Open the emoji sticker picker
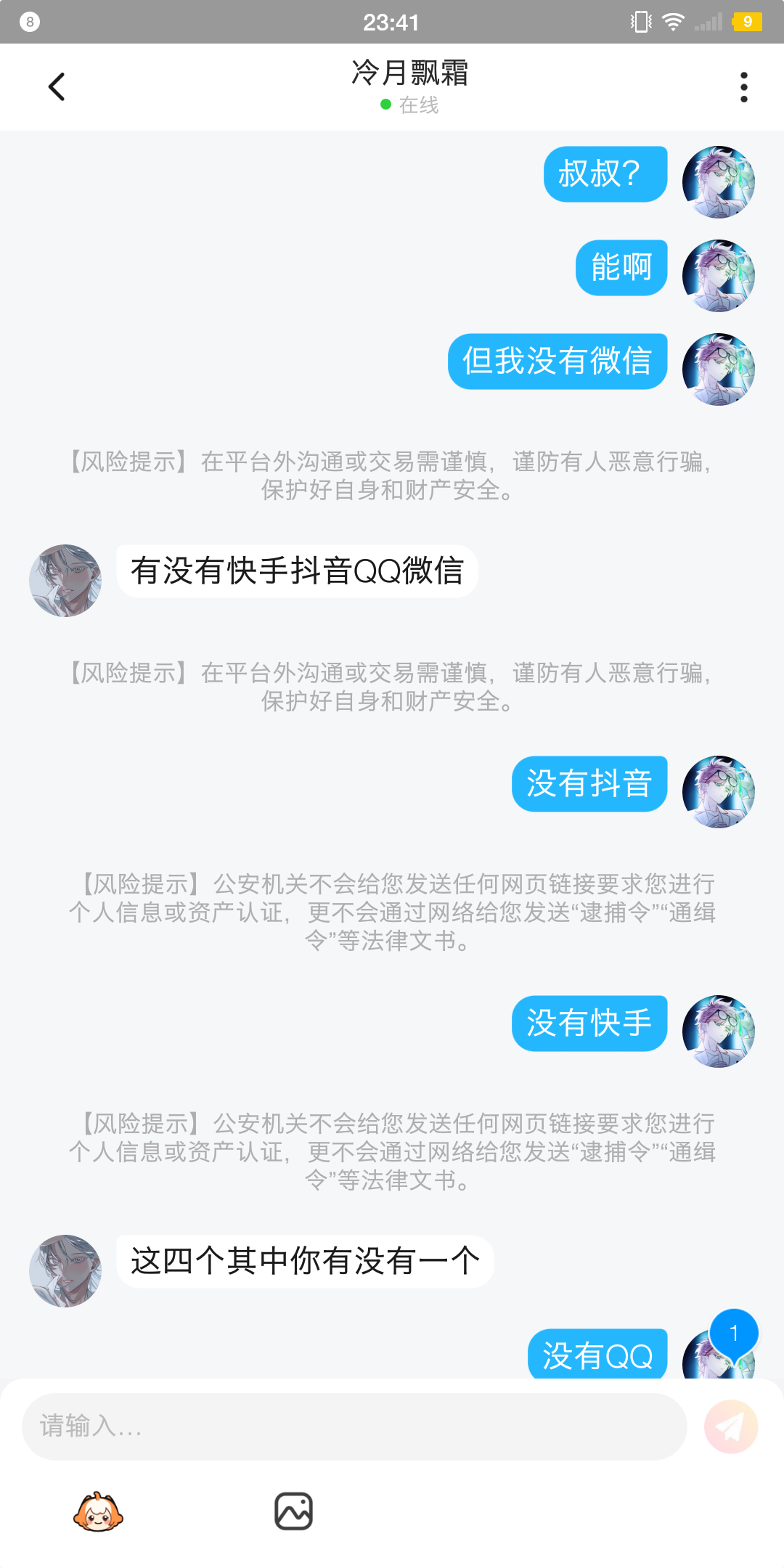784x1568 pixels. click(98, 1512)
